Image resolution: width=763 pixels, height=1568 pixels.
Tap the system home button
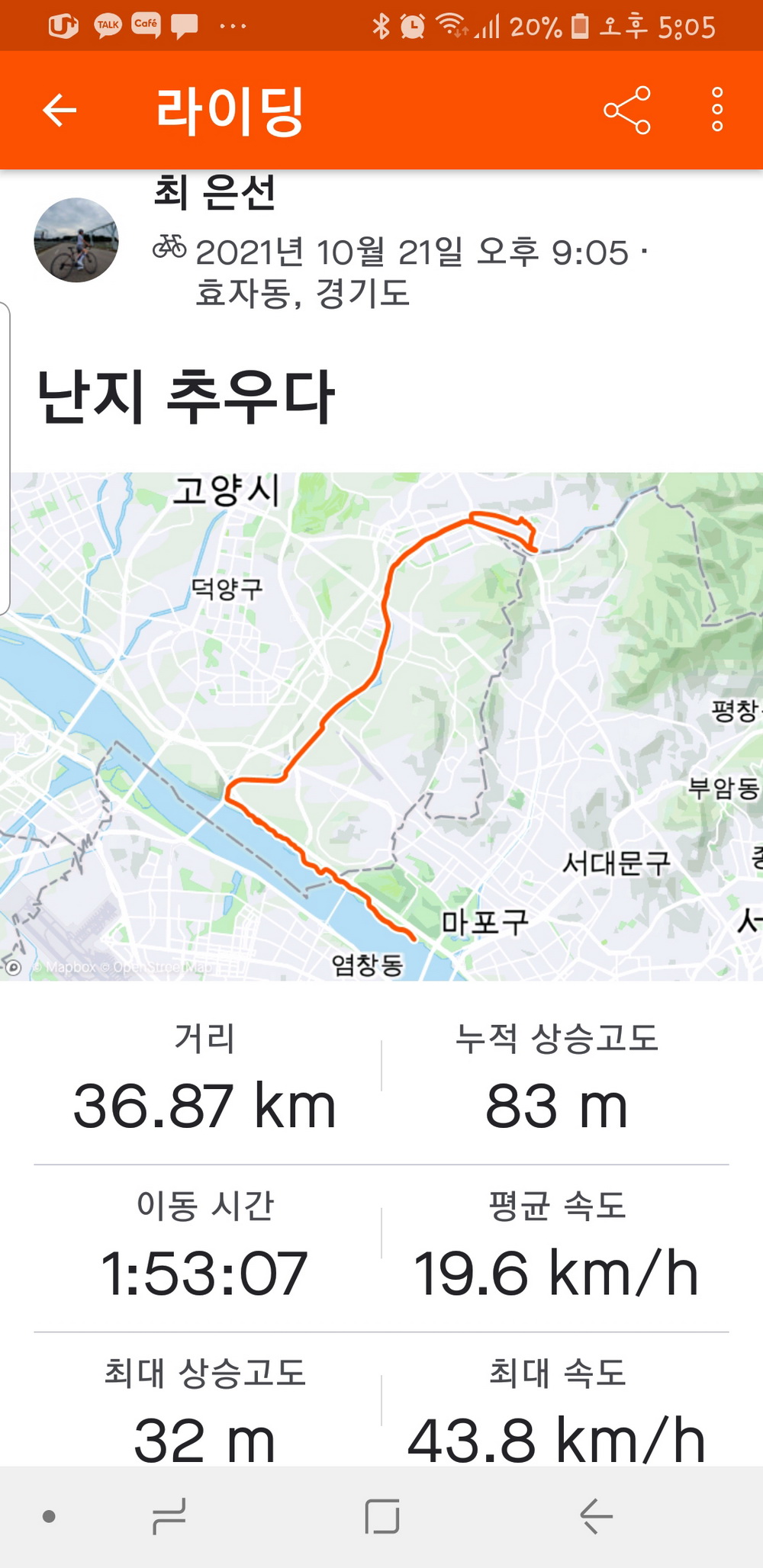click(x=381, y=1516)
